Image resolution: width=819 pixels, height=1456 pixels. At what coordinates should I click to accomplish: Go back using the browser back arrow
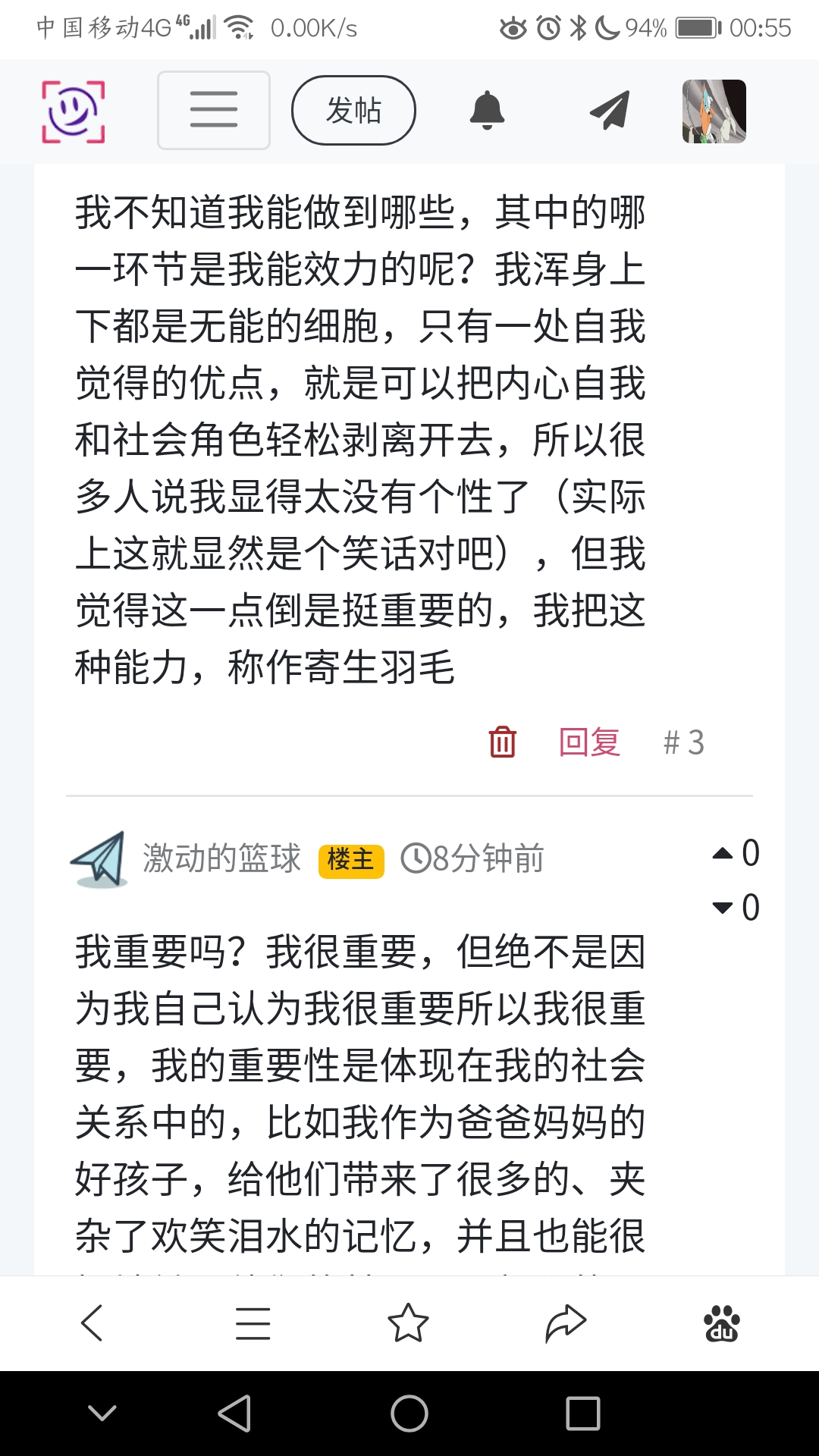pos(92,1323)
